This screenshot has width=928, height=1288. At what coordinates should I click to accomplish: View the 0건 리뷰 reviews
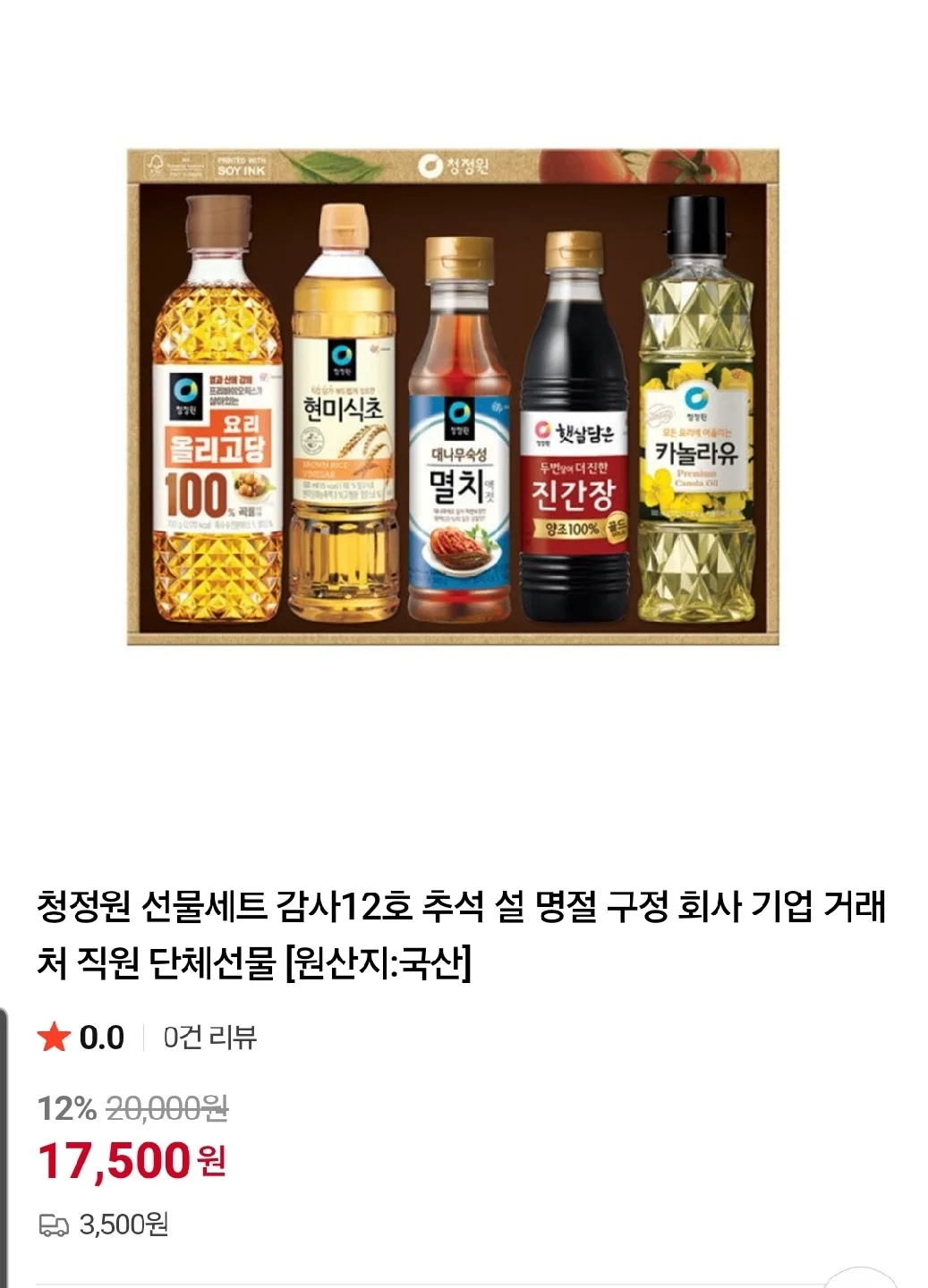point(209,1038)
